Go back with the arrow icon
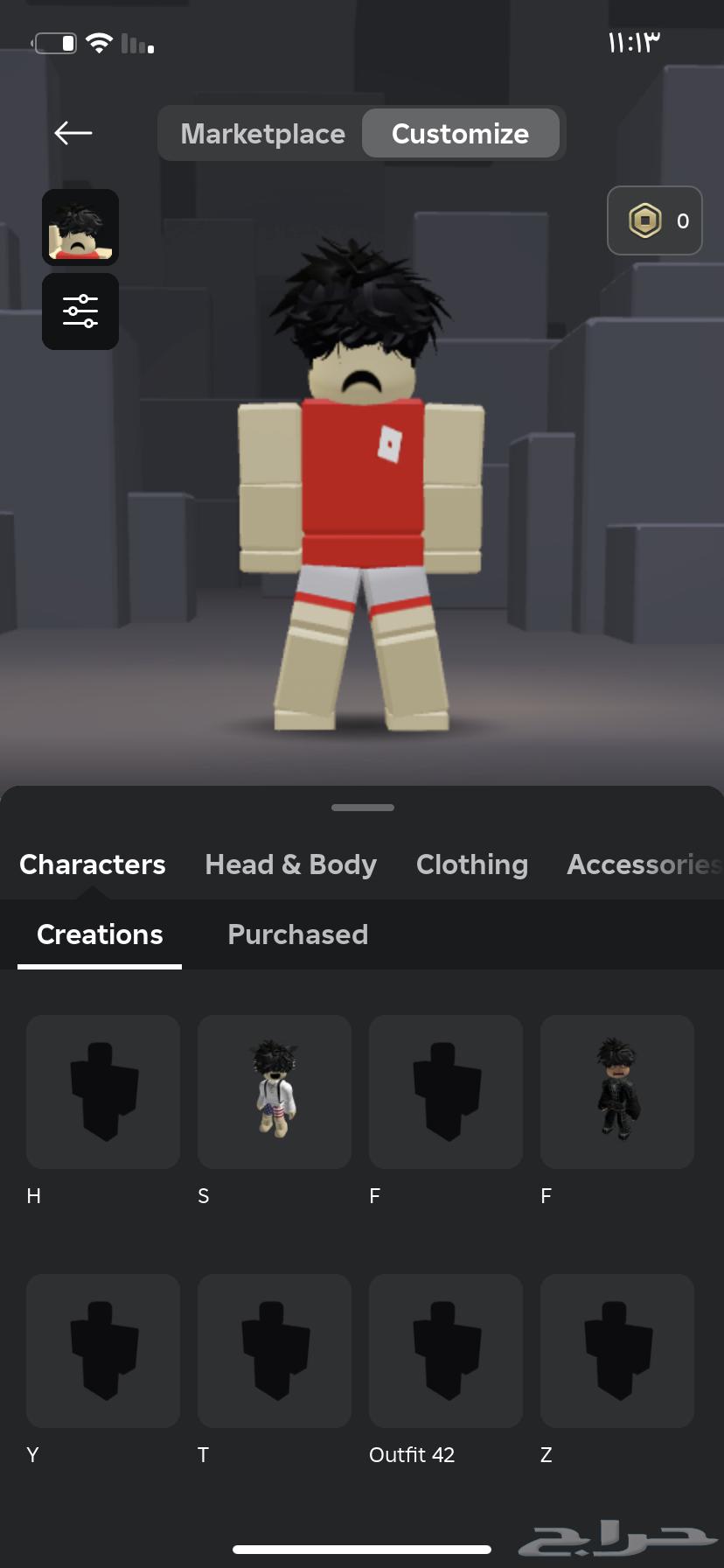Image resolution: width=724 pixels, height=1568 pixels. click(73, 133)
